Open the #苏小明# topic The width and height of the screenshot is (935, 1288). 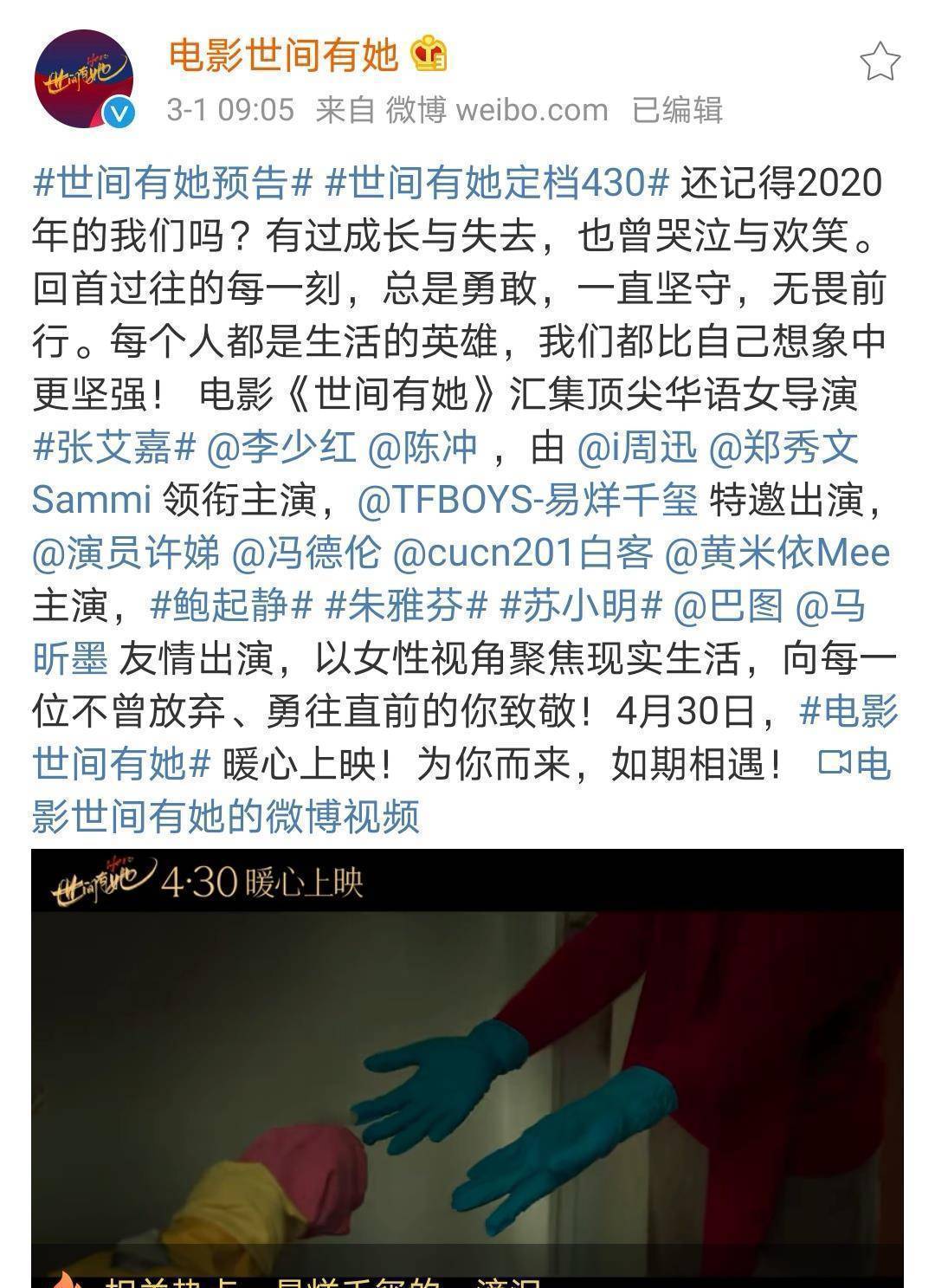click(581, 606)
